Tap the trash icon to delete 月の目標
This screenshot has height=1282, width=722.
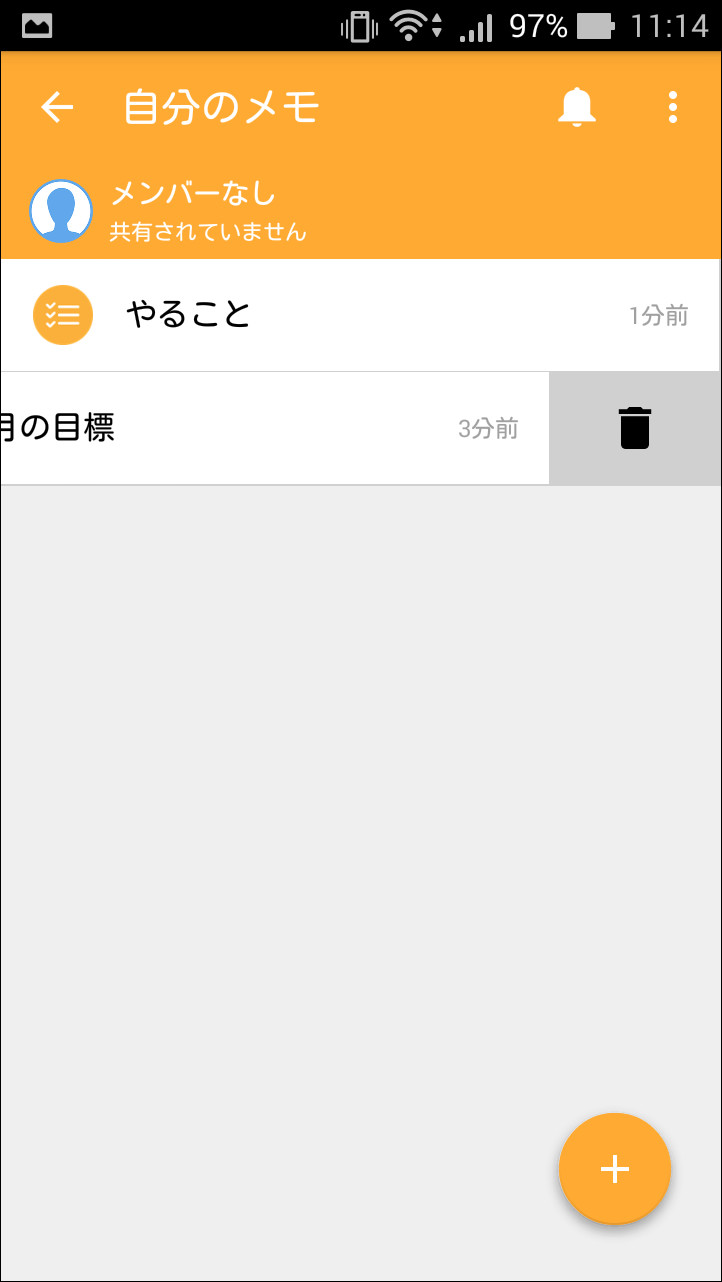click(633, 428)
